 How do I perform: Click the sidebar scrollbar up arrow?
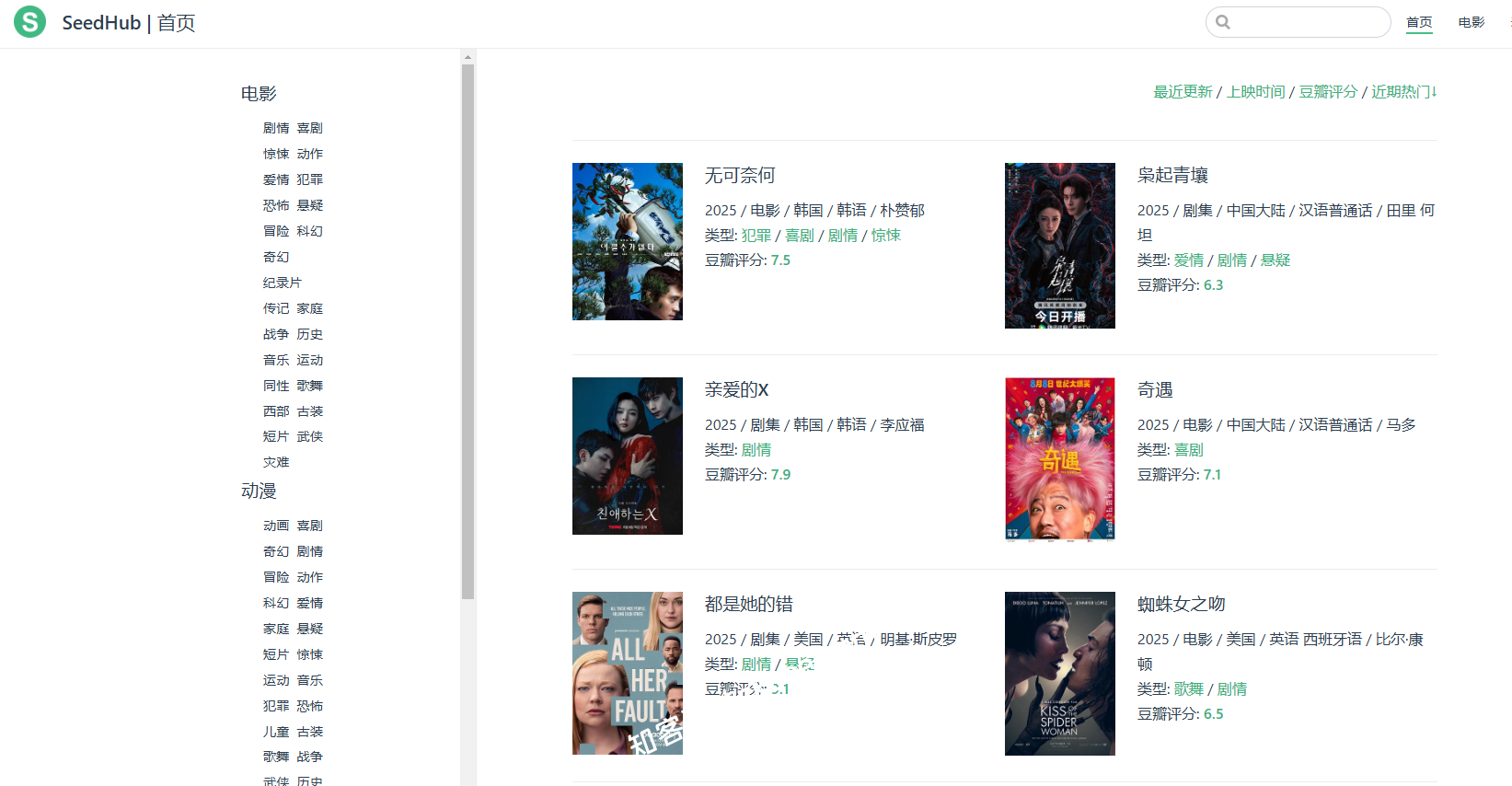click(x=467, y=57)
